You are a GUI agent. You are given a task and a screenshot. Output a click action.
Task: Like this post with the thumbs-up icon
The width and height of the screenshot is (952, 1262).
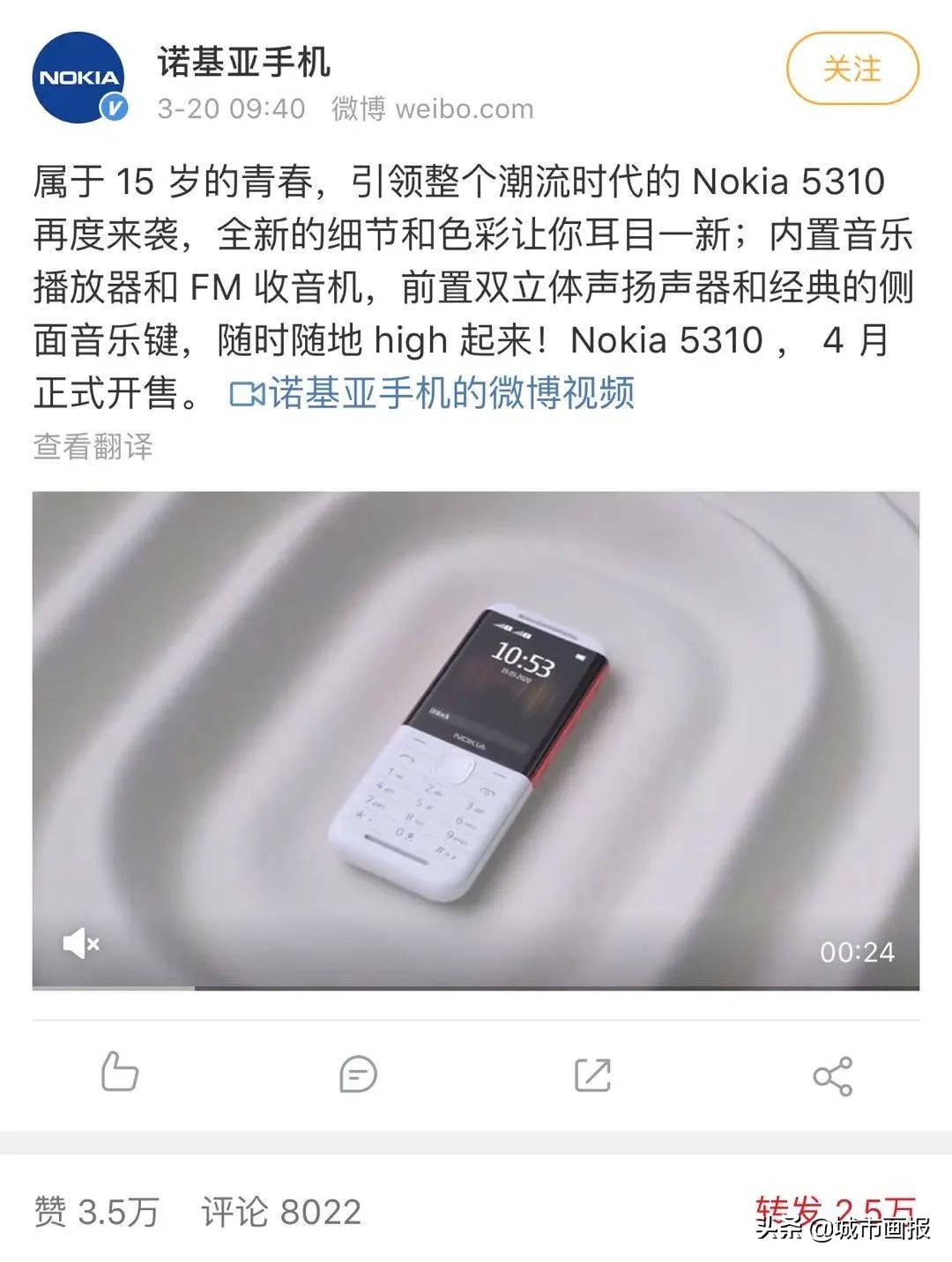(x=119, y=1073)
